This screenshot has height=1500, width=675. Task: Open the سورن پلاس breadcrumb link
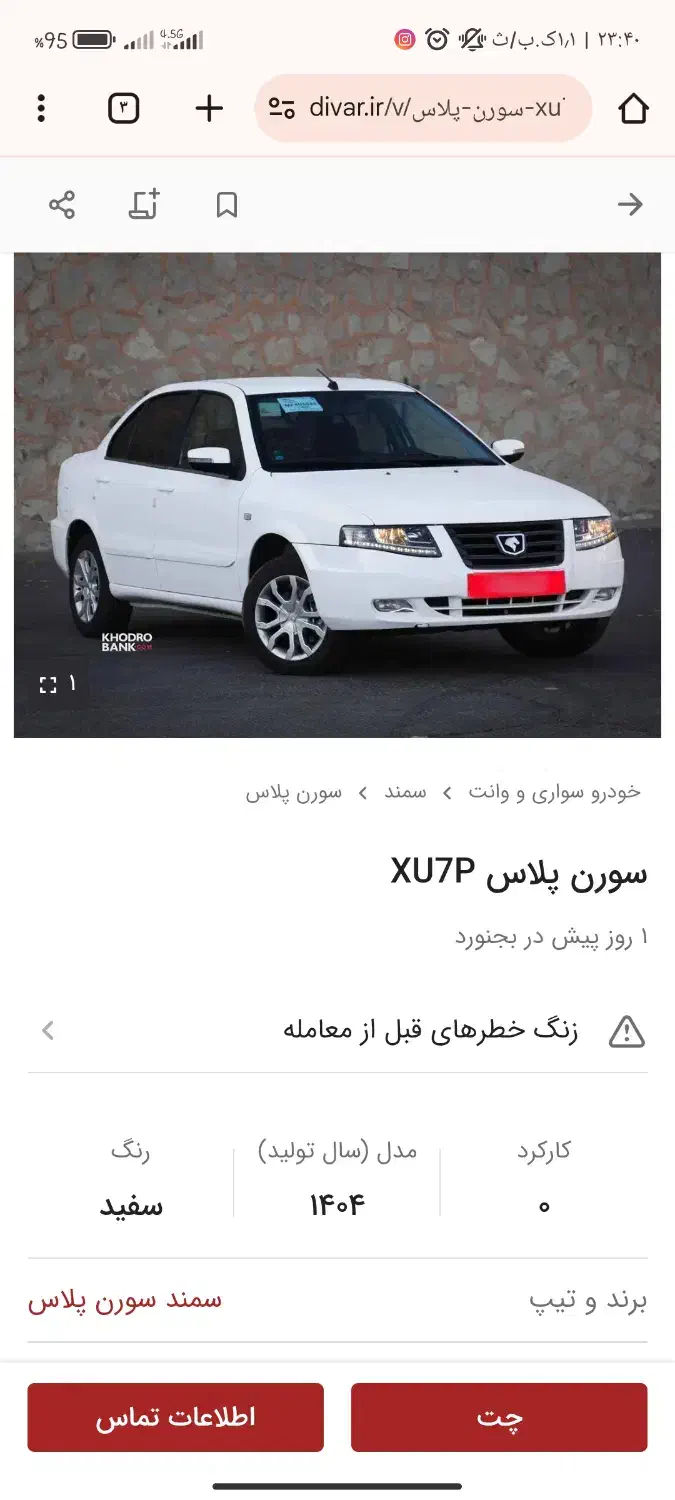coord(294,792)
